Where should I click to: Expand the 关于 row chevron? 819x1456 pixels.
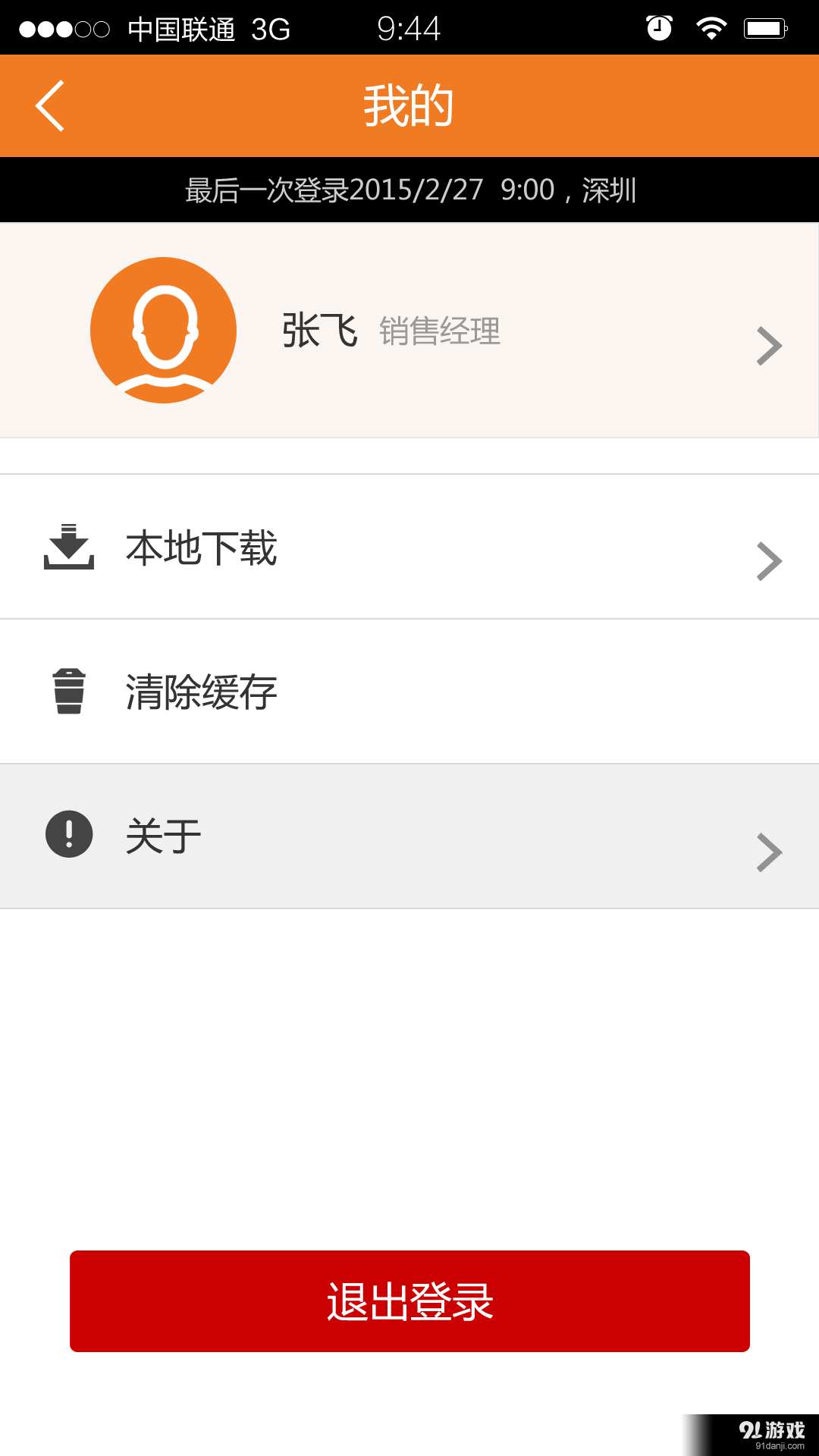coord(770,852)
